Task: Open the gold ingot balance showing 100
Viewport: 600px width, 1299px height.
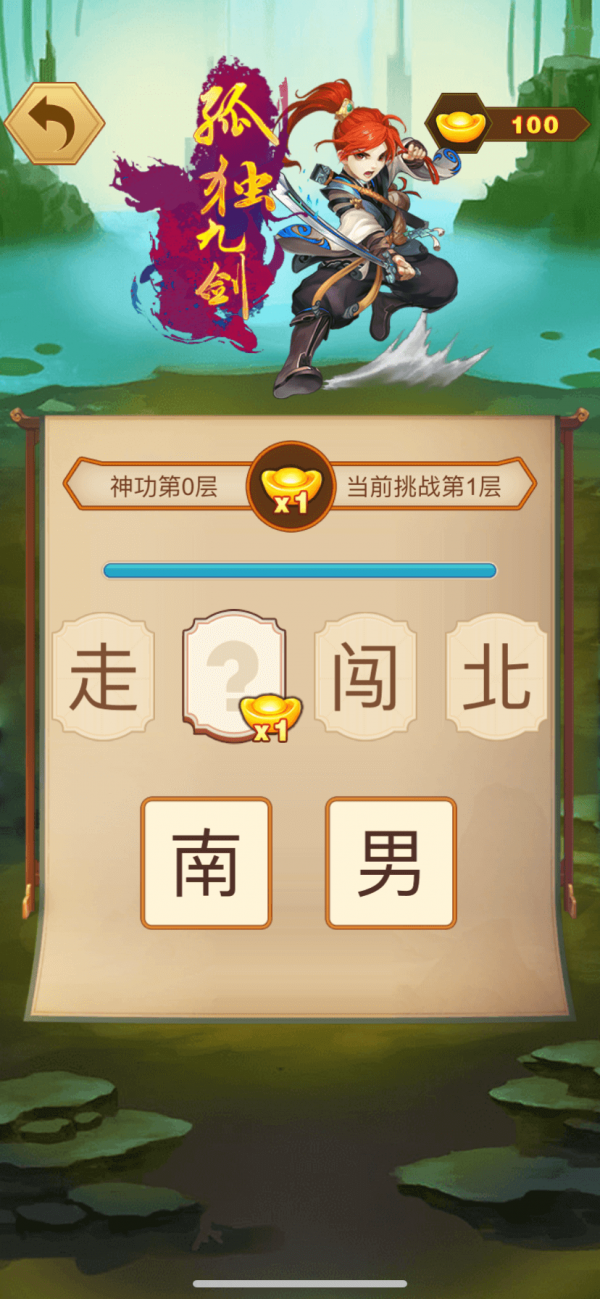Action: 507,125
